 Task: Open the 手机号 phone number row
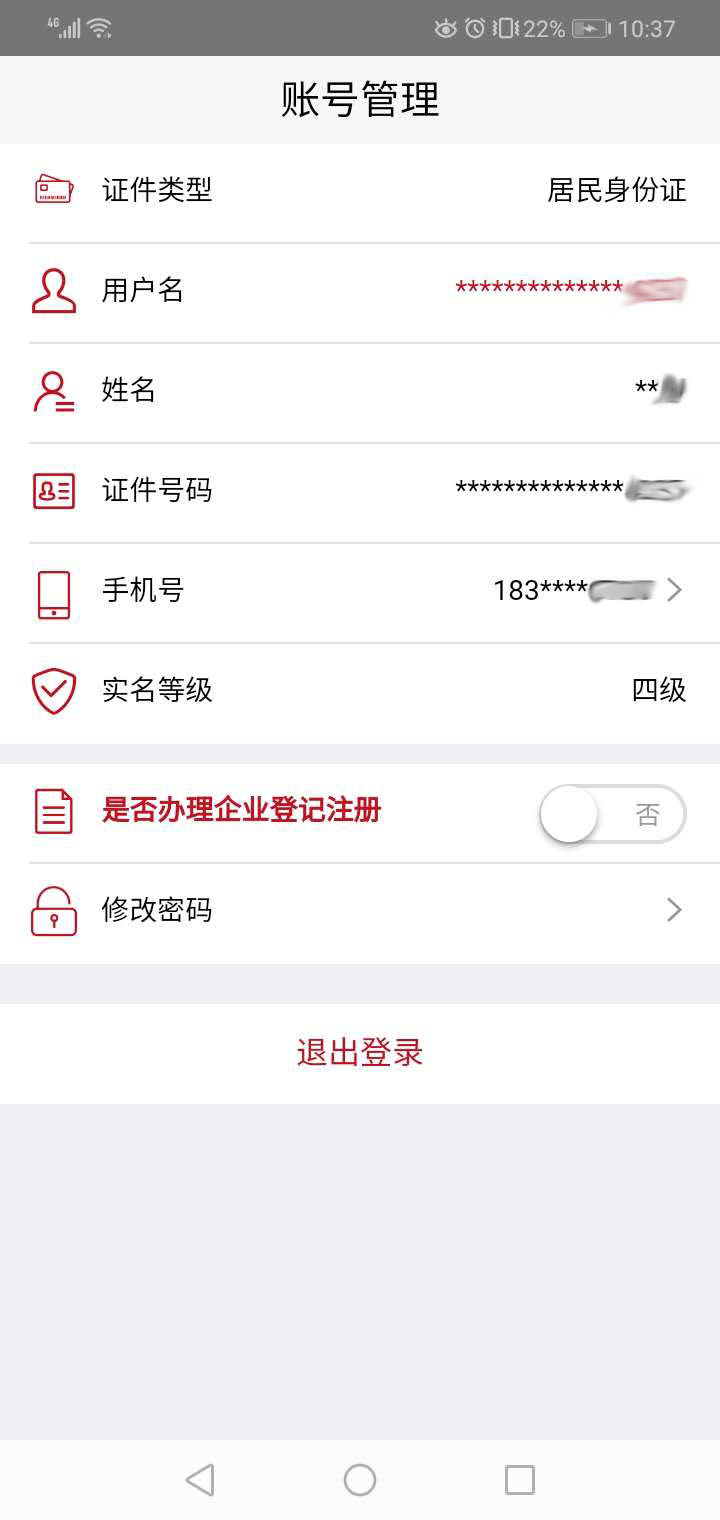pyautogui.click(x=360, y=591)
